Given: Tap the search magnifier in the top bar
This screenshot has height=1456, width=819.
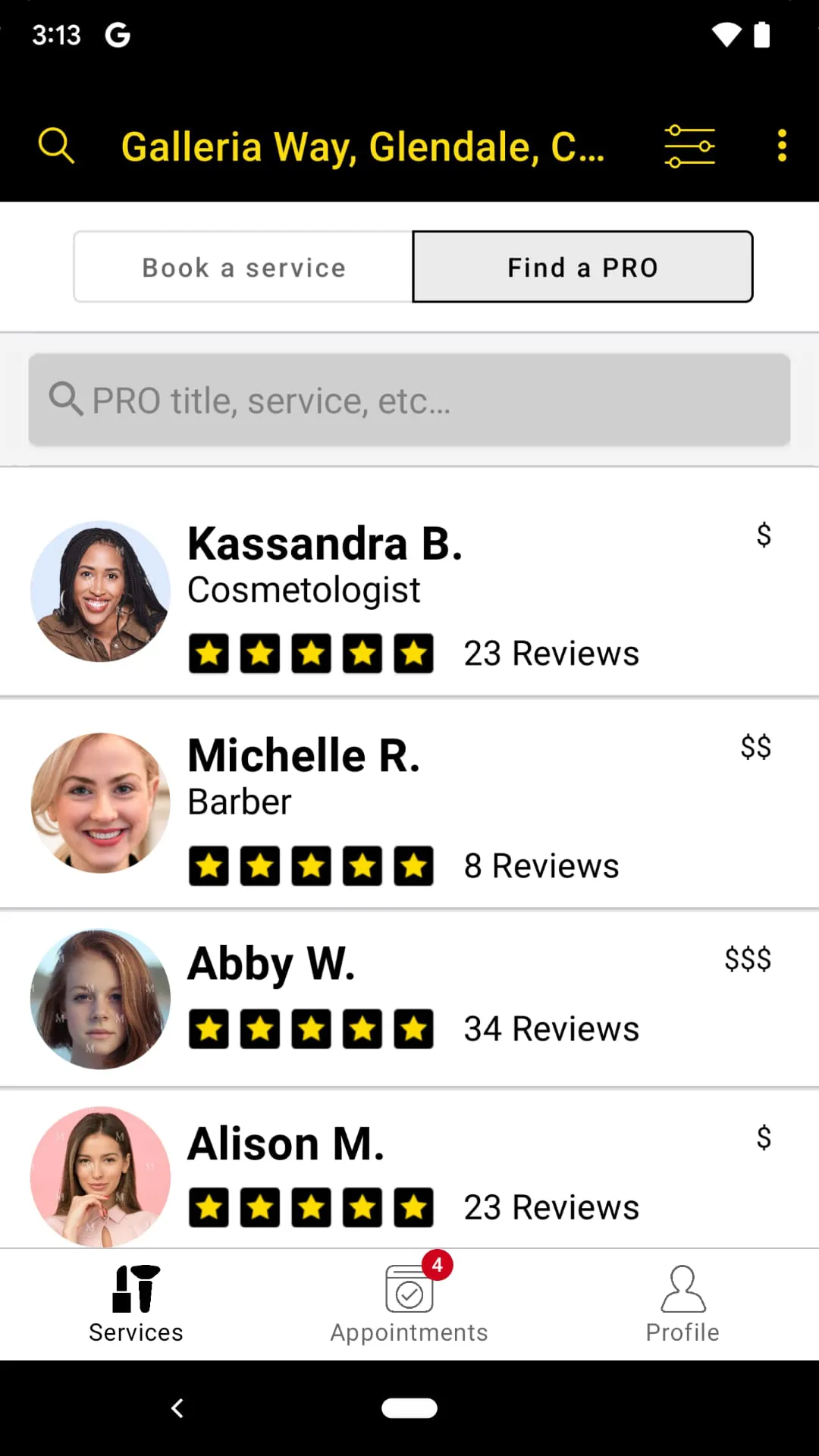Looking at the screenshot, I should point(56,146).
